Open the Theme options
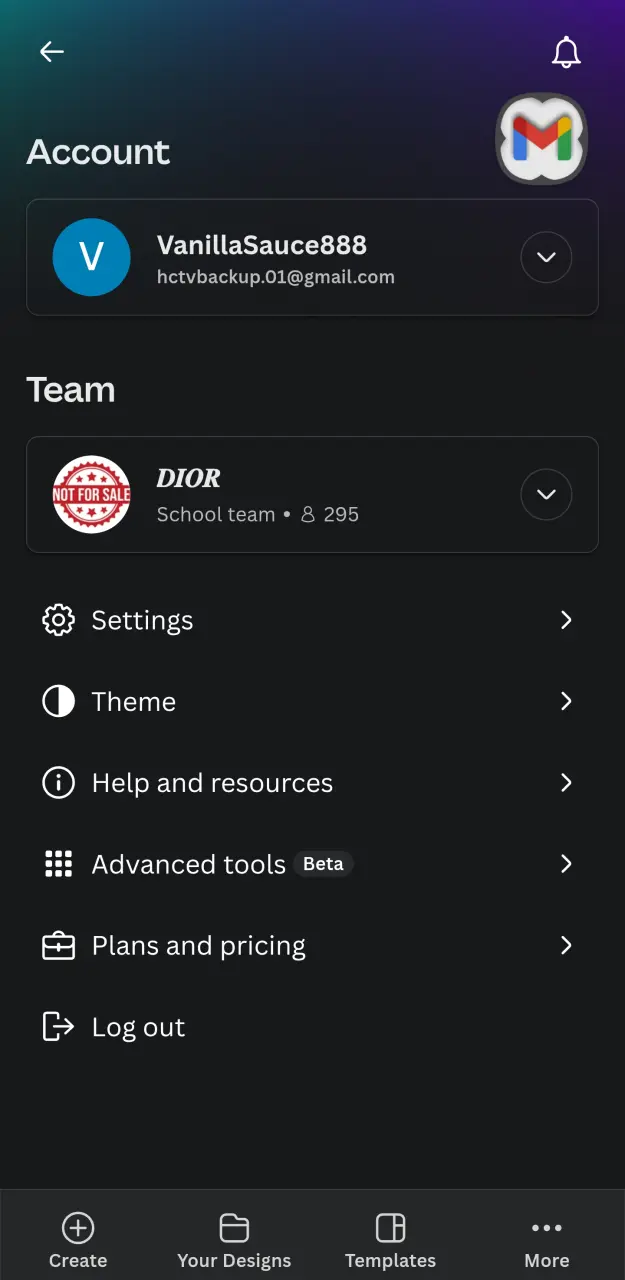The width and height of the screenshot is (625, 1280). click(x=312, y=702)
